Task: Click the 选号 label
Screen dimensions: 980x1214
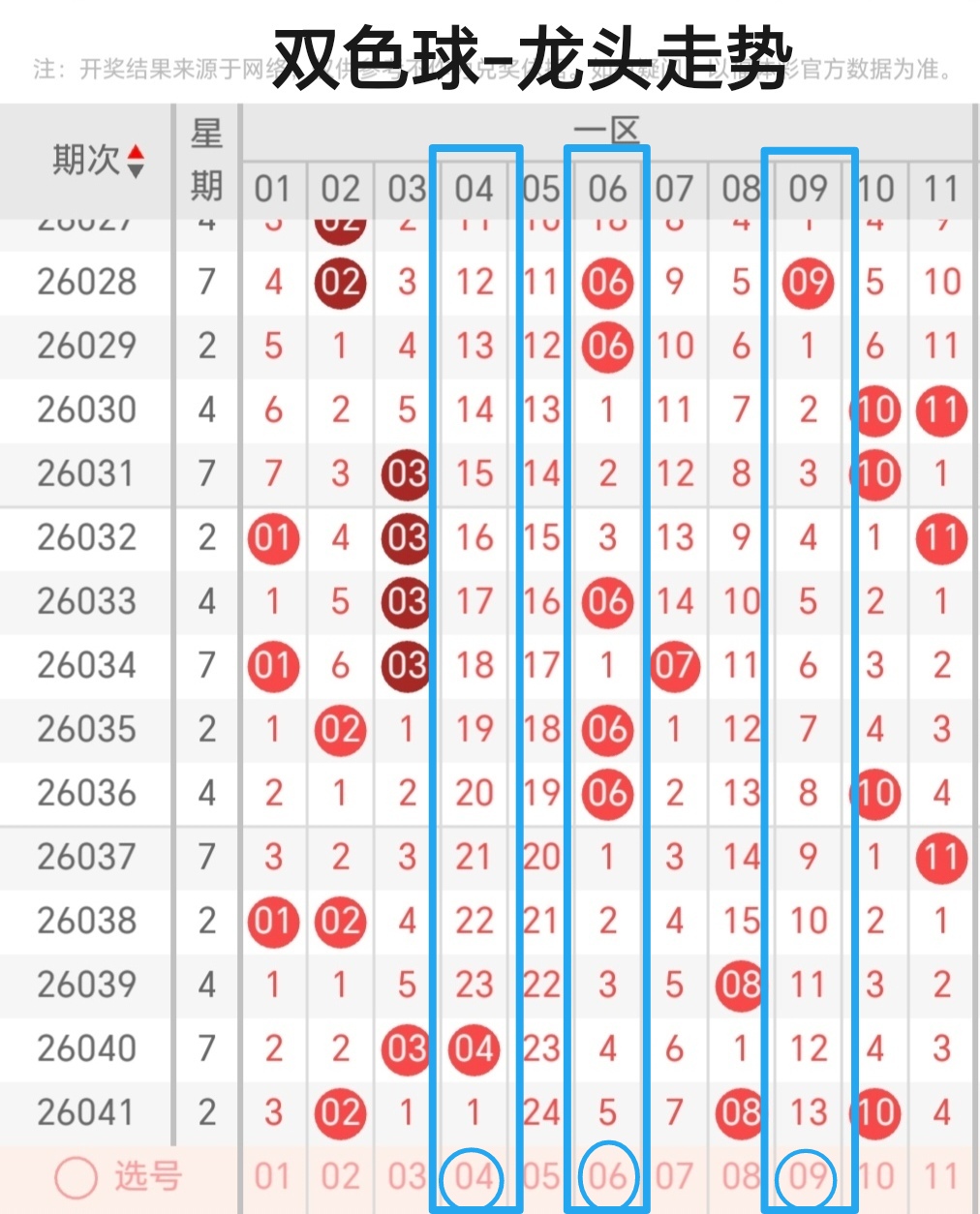Action: click(149, 1175)
